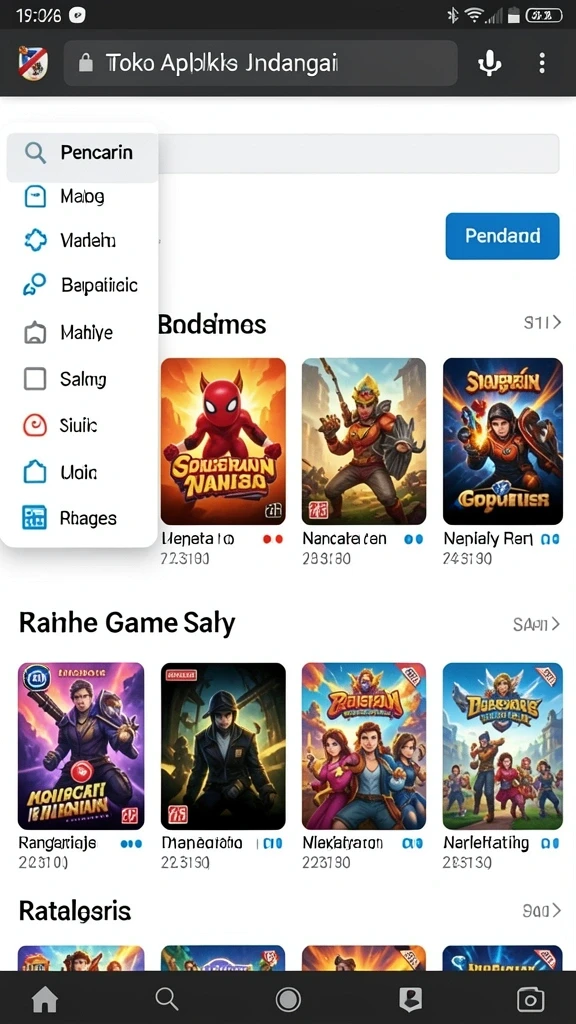The width and height of the screenshot is (576, 1024).
Task: Tap the microphone icon in the address bar
Action: coord(489,63)
